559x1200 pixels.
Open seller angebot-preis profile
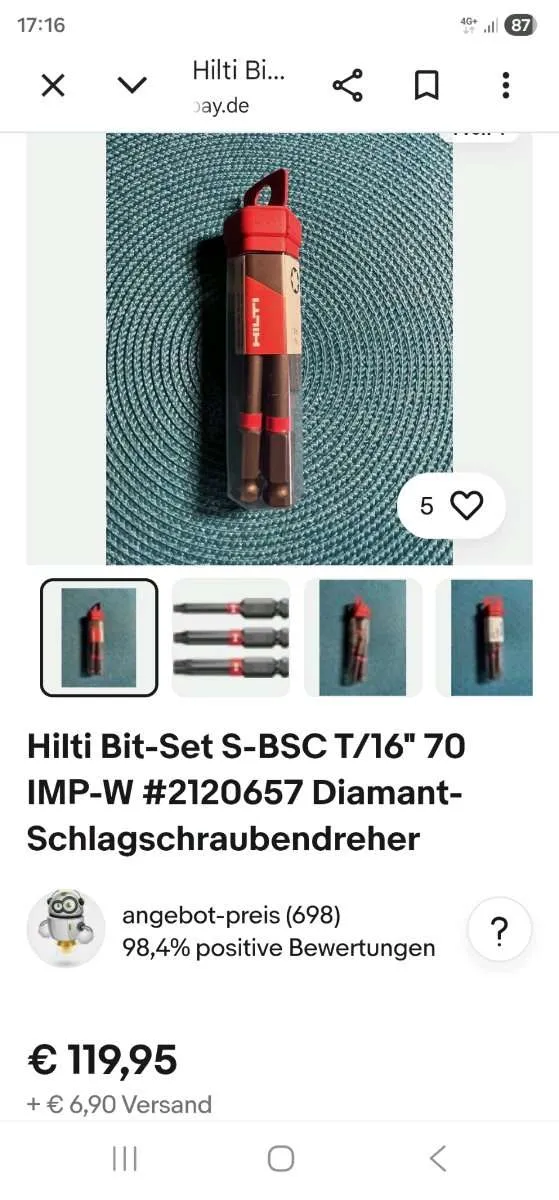pos(231,915)
